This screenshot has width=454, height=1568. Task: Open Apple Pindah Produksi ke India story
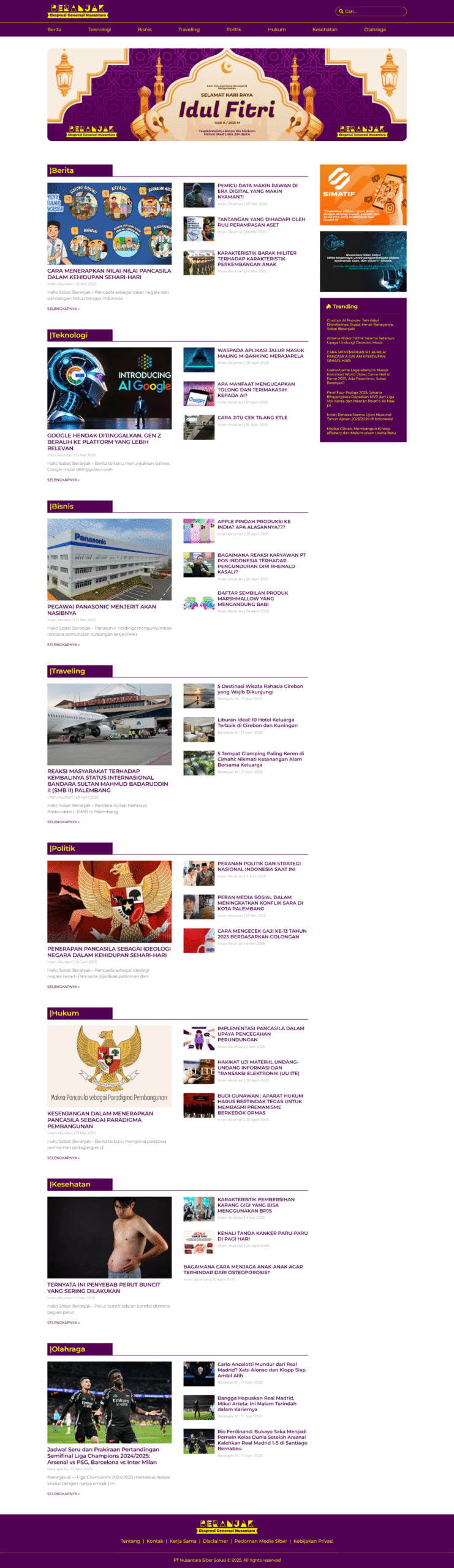point(254,524)
